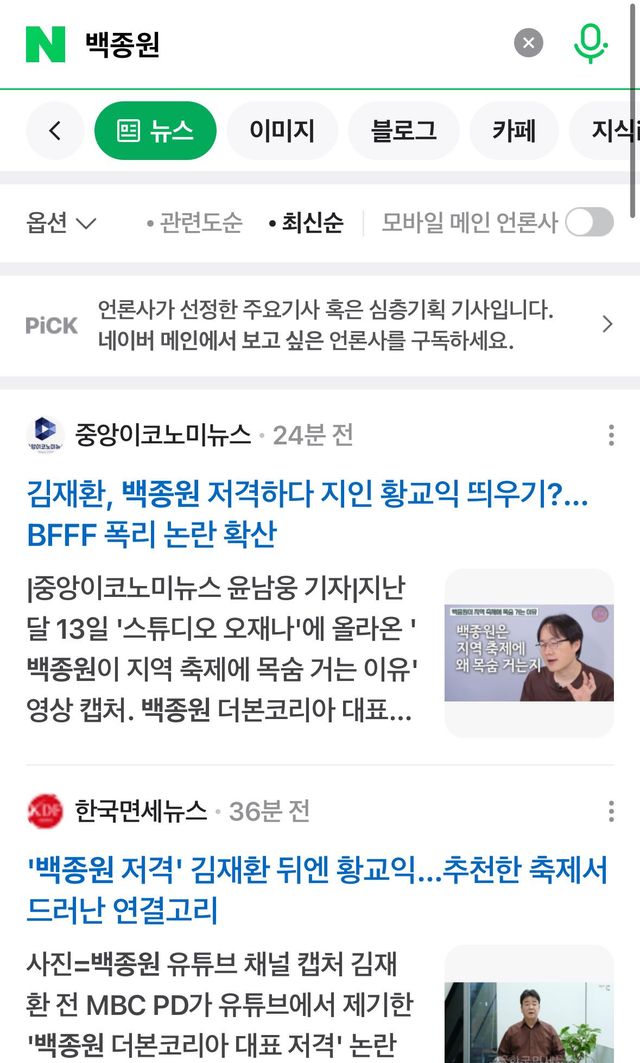This screenshot has width=640, height=1063.
Task: Open the 한국면세뉴스 publisher page
Action: pos(140,810)
